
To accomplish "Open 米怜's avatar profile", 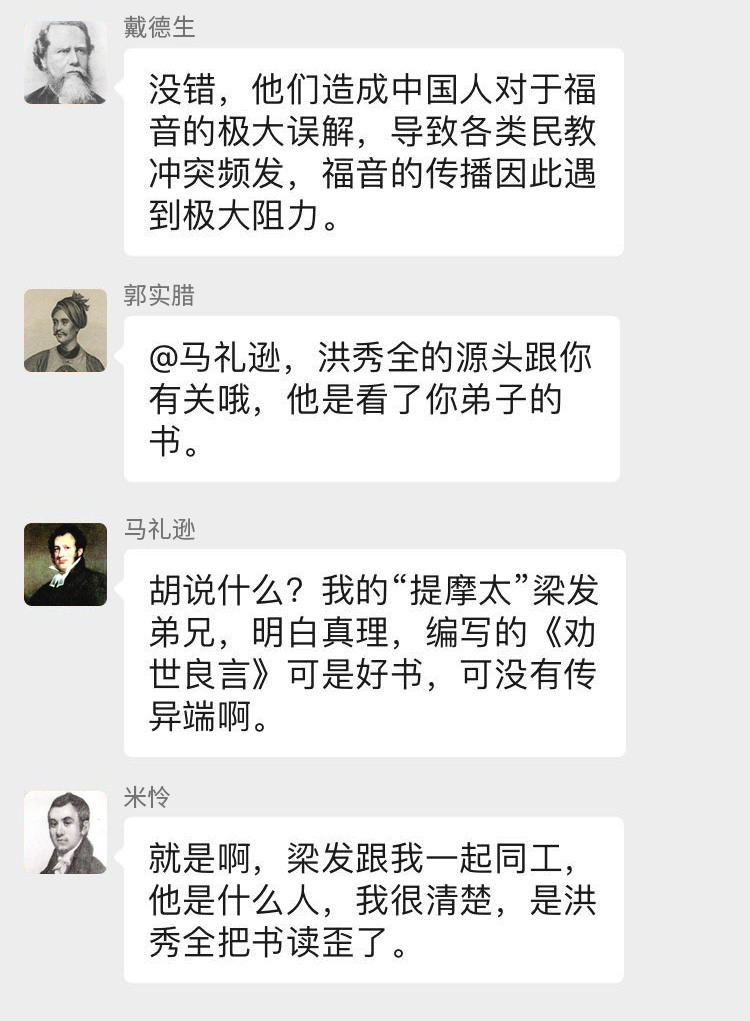I will [65, 832].
